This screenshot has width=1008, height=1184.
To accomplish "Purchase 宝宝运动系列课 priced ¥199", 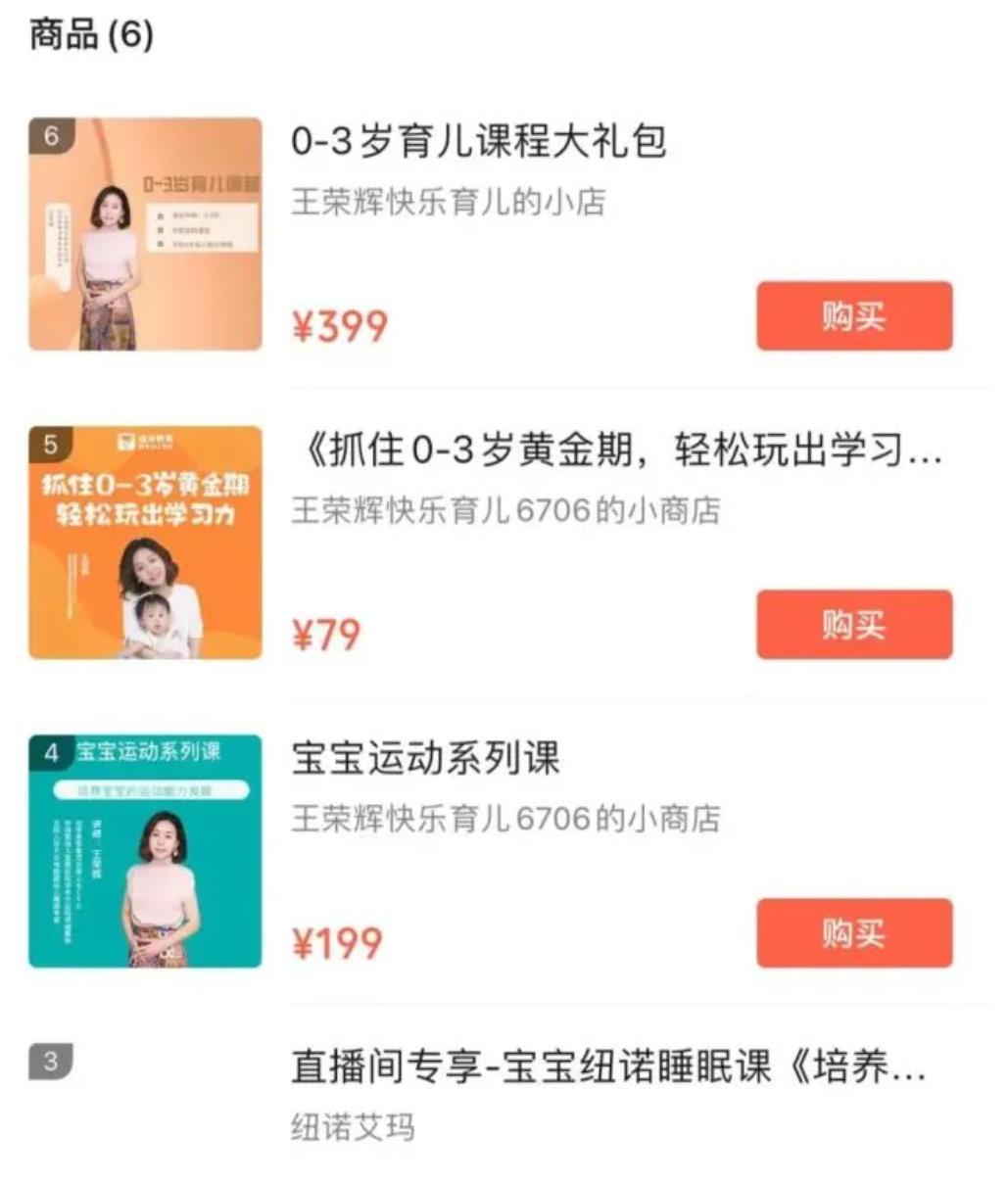I will point(853,933).
